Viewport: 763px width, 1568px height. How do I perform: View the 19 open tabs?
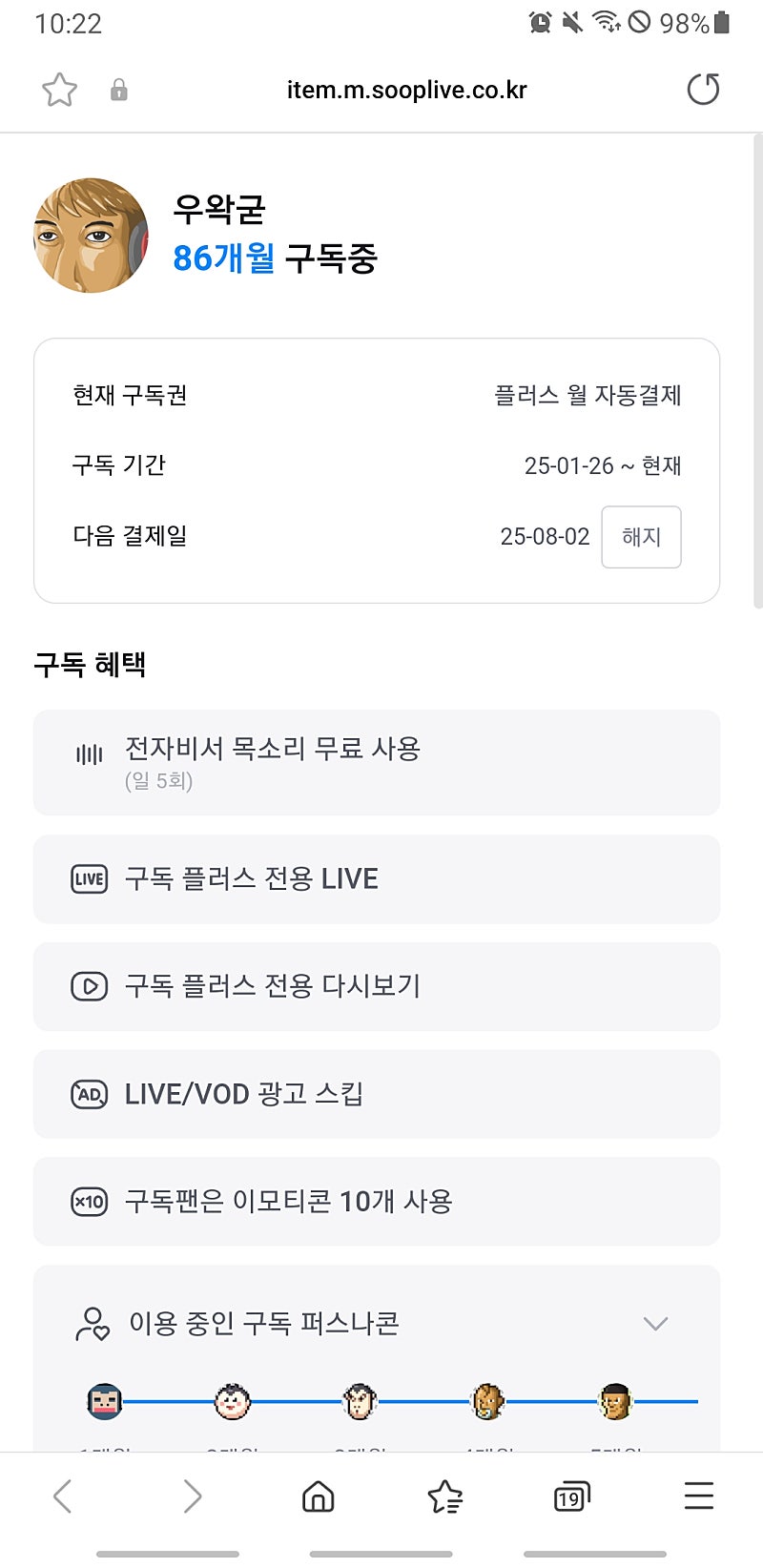click(x=571, y=1496)
